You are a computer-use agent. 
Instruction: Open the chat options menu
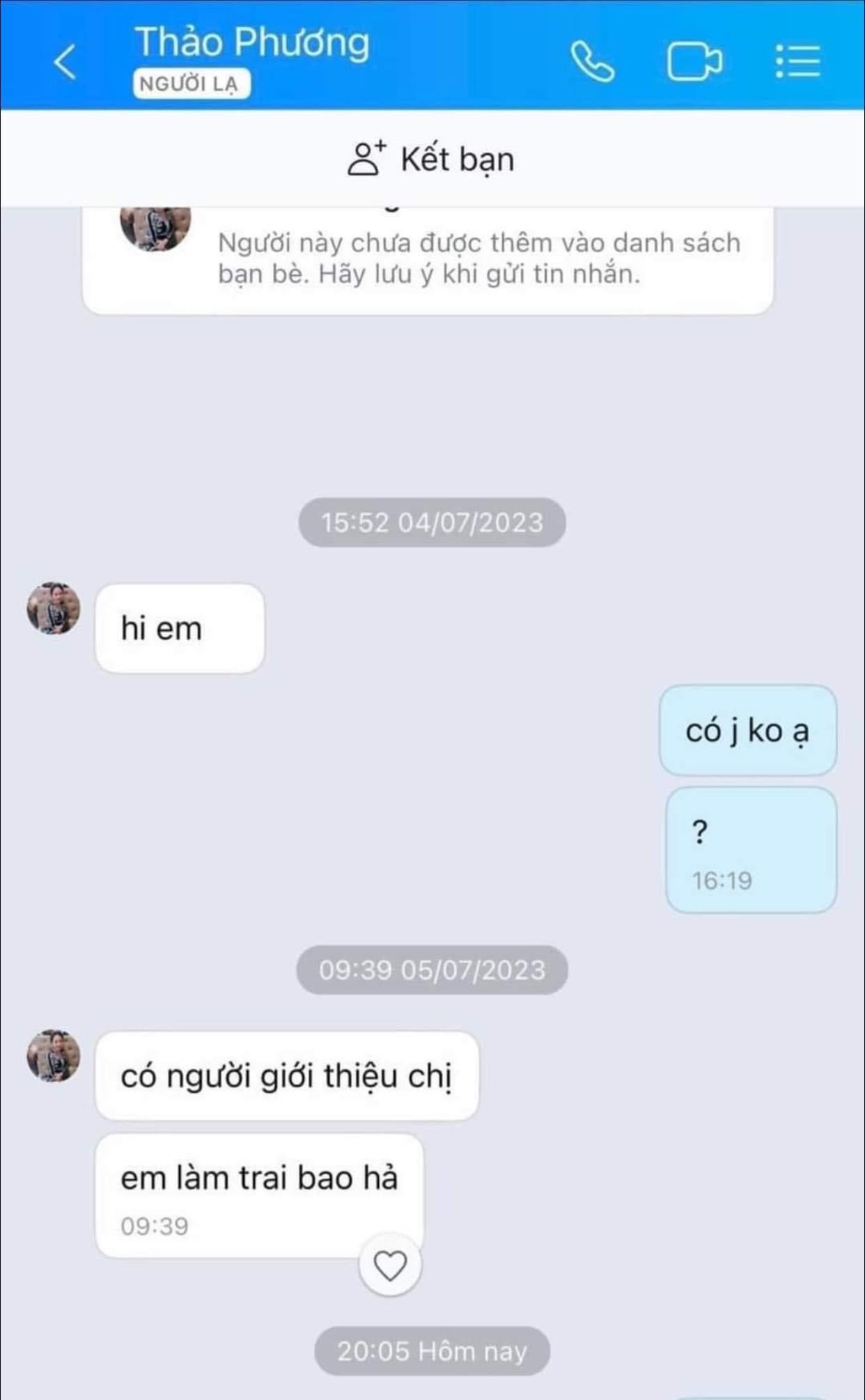798,62
